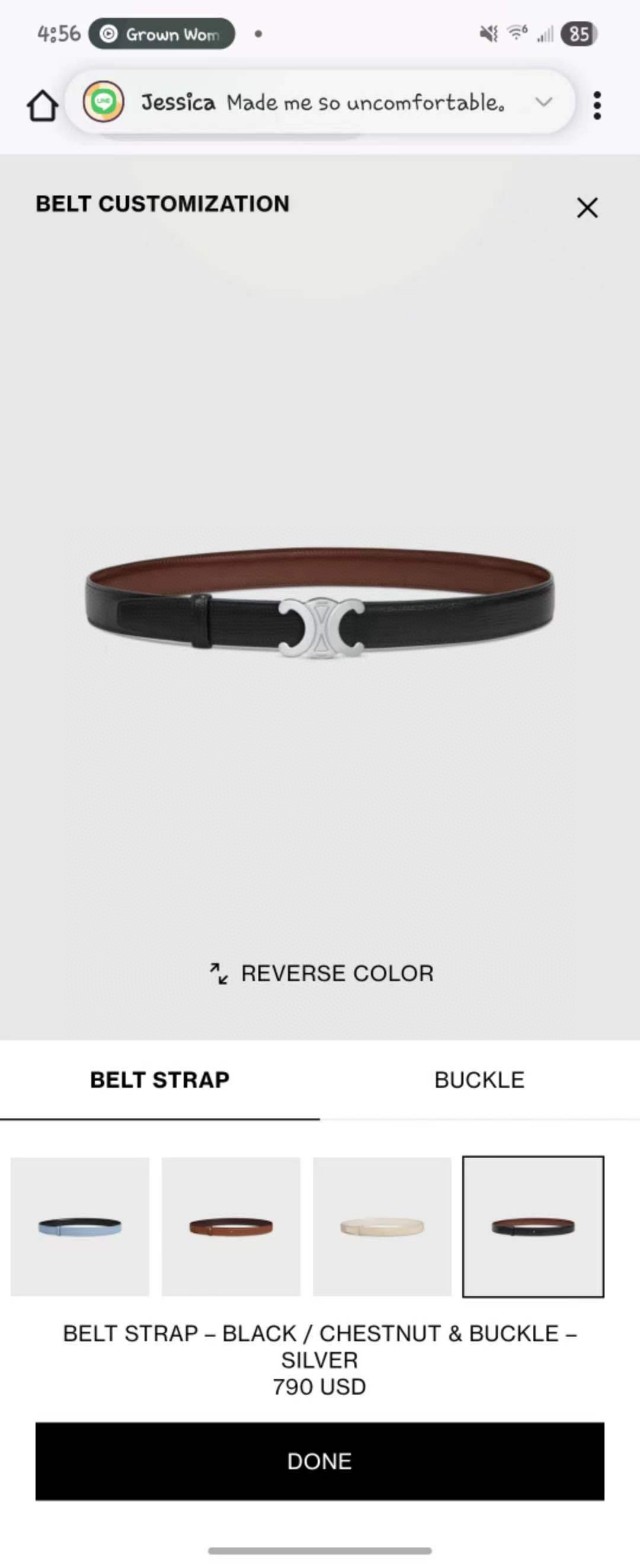
Task: Close the belt customization panel
Action: tap(587, 208)
